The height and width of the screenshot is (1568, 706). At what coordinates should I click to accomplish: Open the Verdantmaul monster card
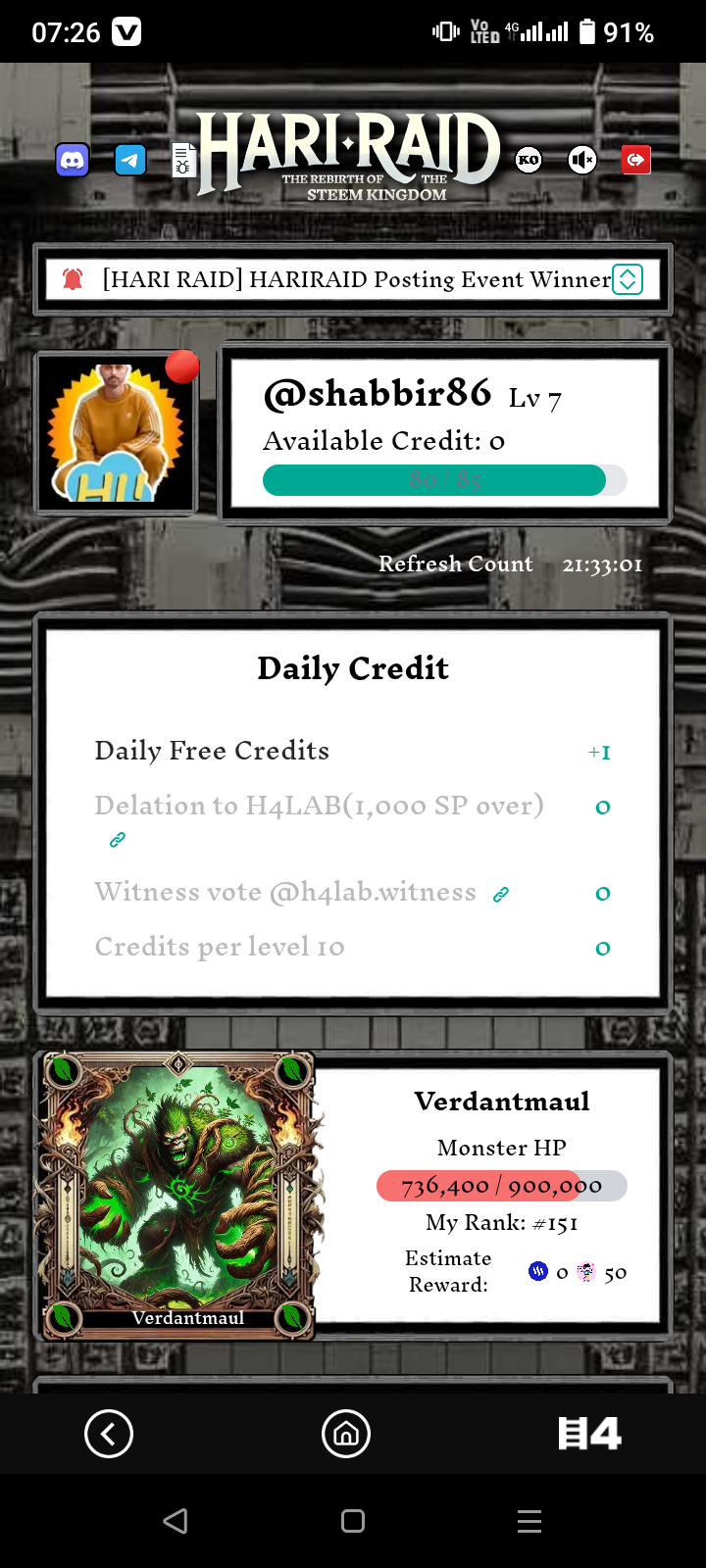176,1196
